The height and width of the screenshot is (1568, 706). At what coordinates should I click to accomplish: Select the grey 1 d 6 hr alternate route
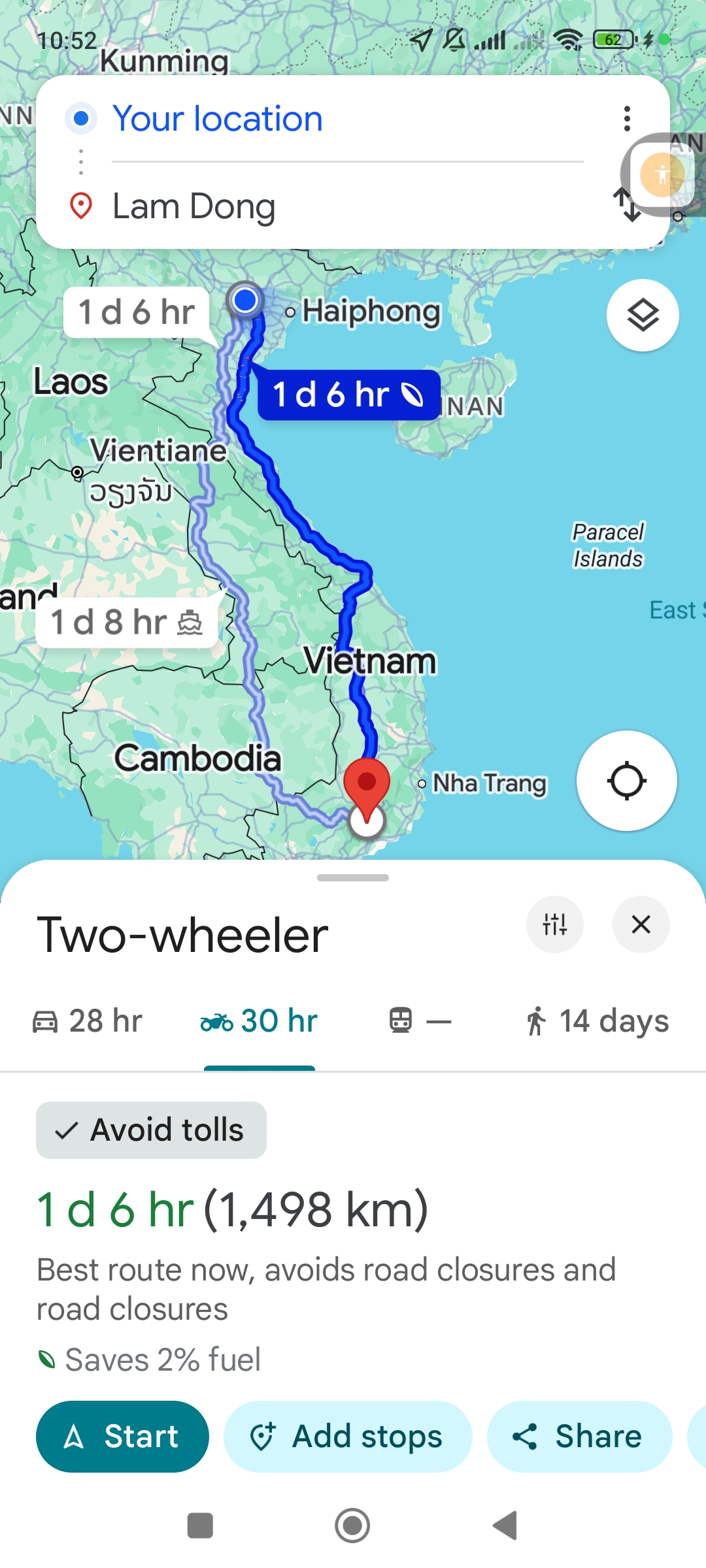click(136, 312)
